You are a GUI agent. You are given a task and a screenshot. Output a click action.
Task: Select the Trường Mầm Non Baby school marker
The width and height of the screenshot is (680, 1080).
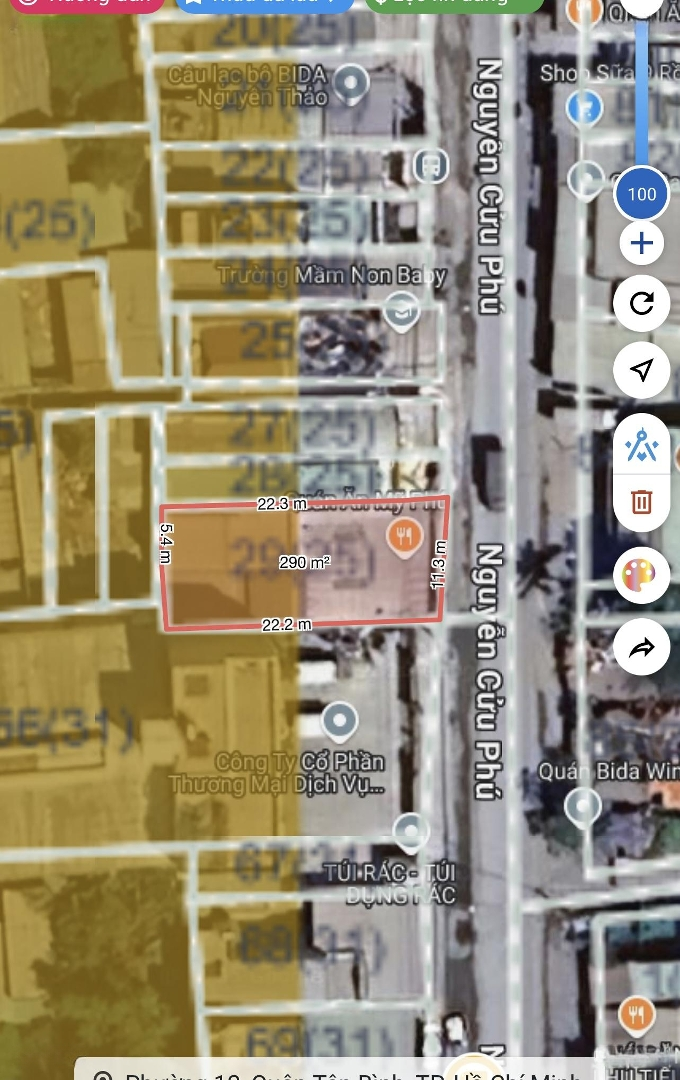point(402,311)
